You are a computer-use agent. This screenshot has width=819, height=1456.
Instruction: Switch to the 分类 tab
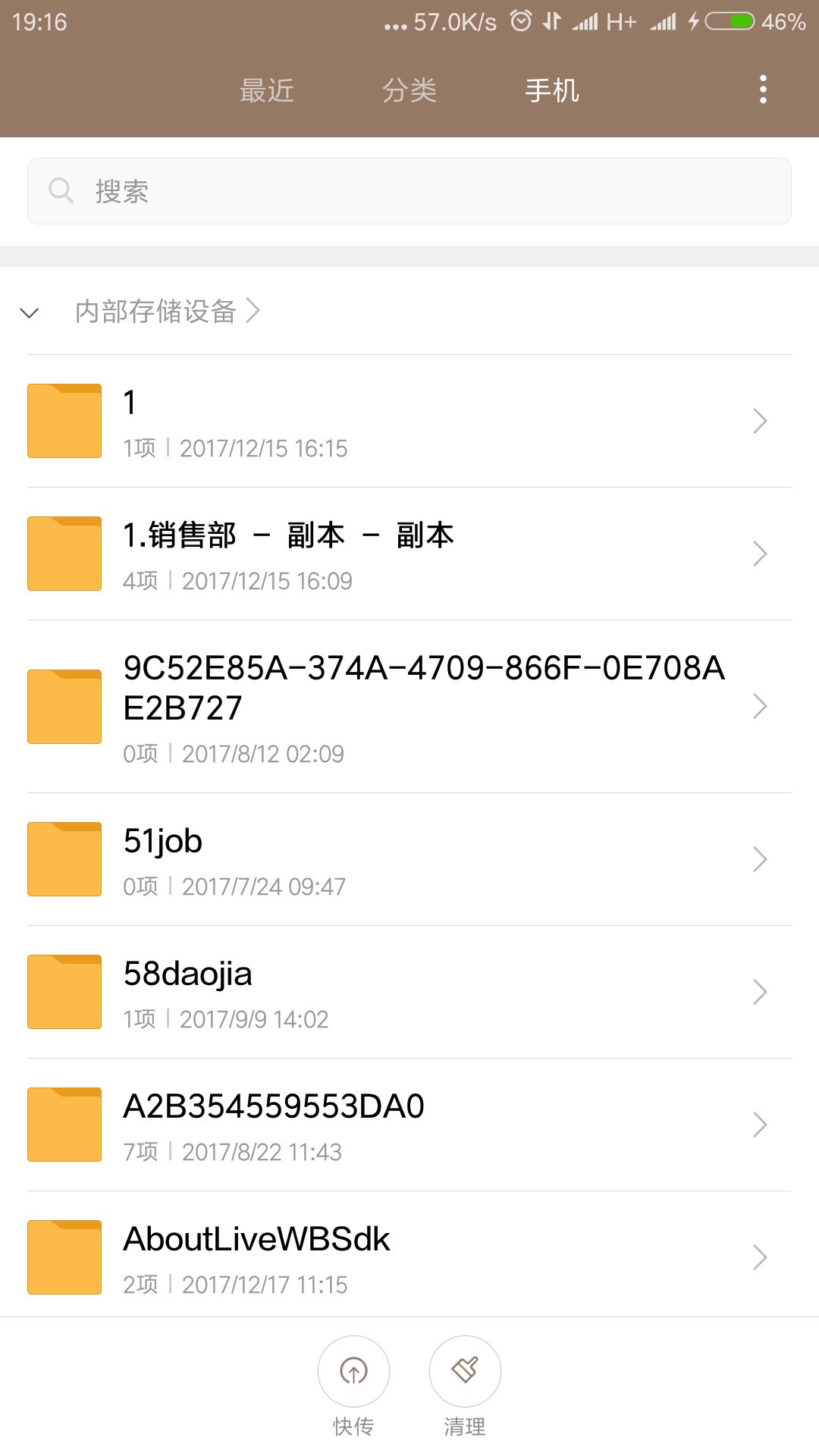409,91
